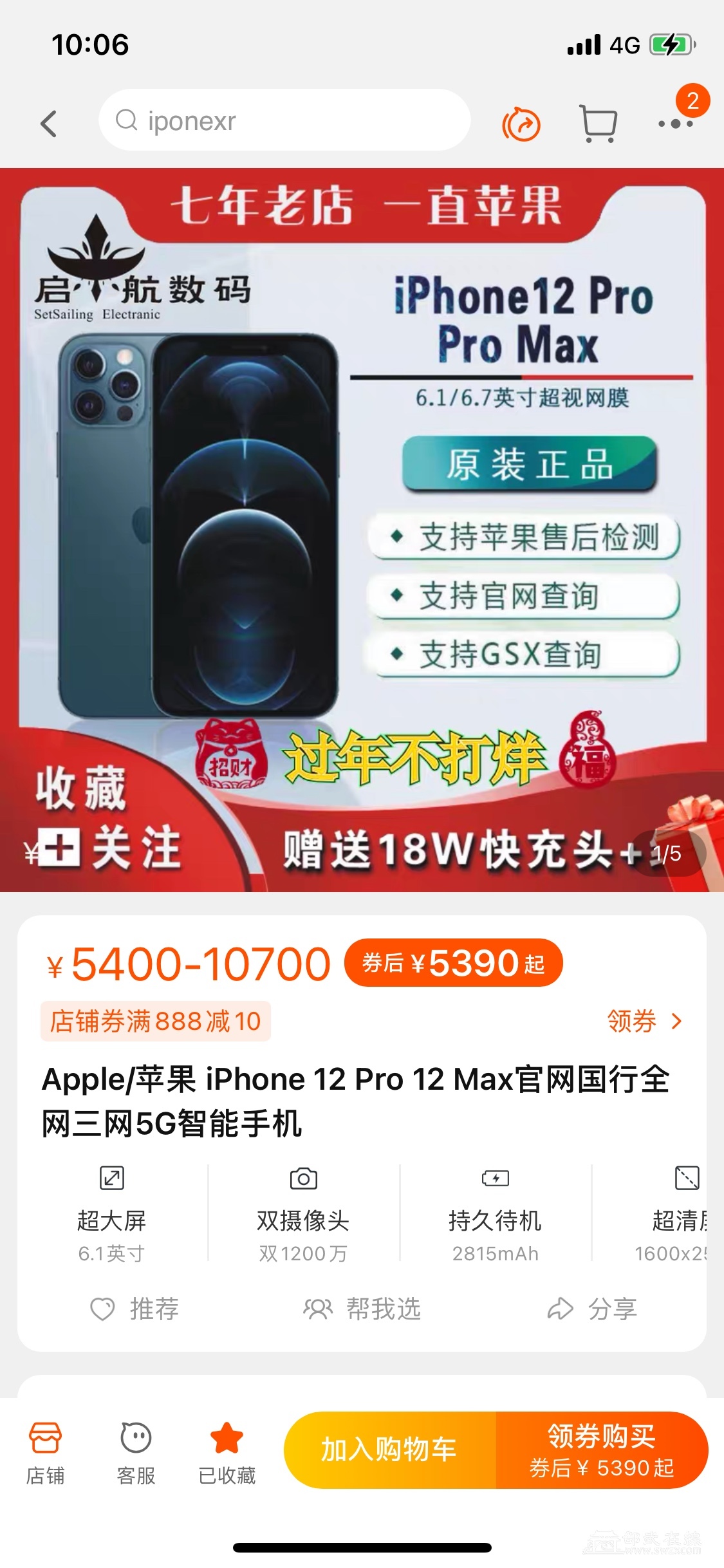Tap the 店铺券满888减10 coupon tag
724x1568 pixels.
coord(156,1022)
